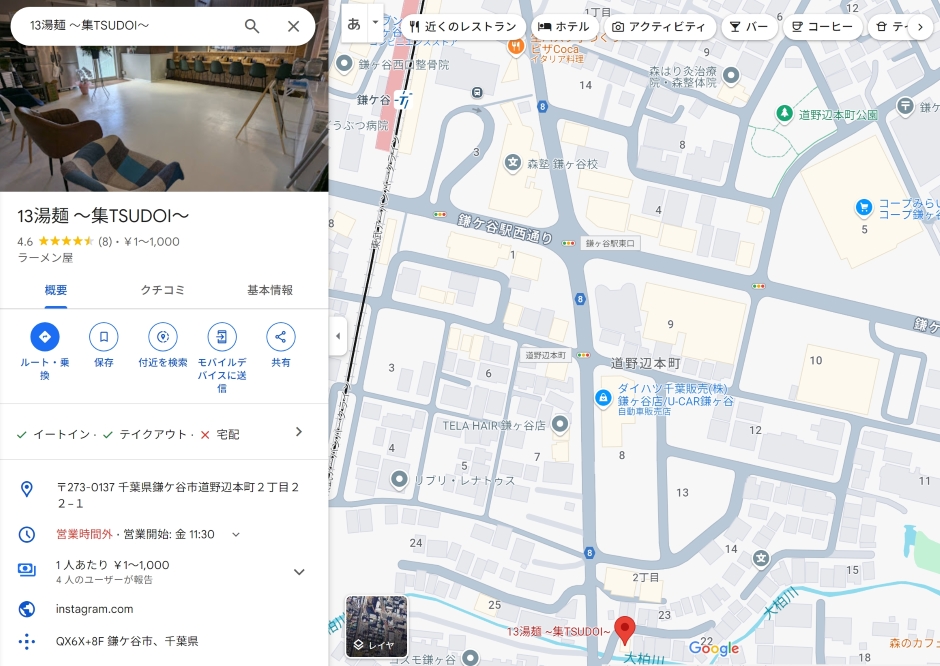Screen dimensions: 940x666
Task: Select the 近くのレストラン chip
Action: 463,27
